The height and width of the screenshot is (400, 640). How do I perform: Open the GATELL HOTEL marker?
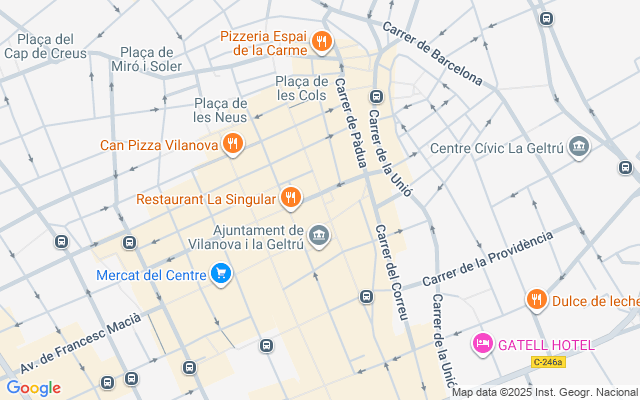coord(482,344)
